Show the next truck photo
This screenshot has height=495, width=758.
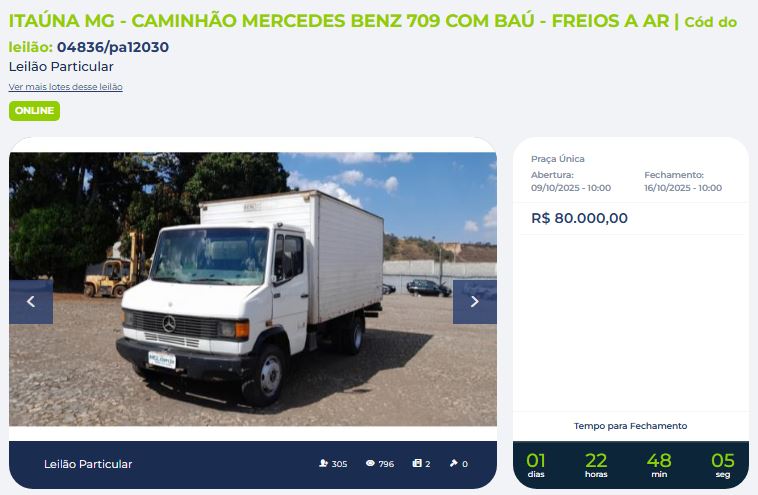click(x=474, y=301)
